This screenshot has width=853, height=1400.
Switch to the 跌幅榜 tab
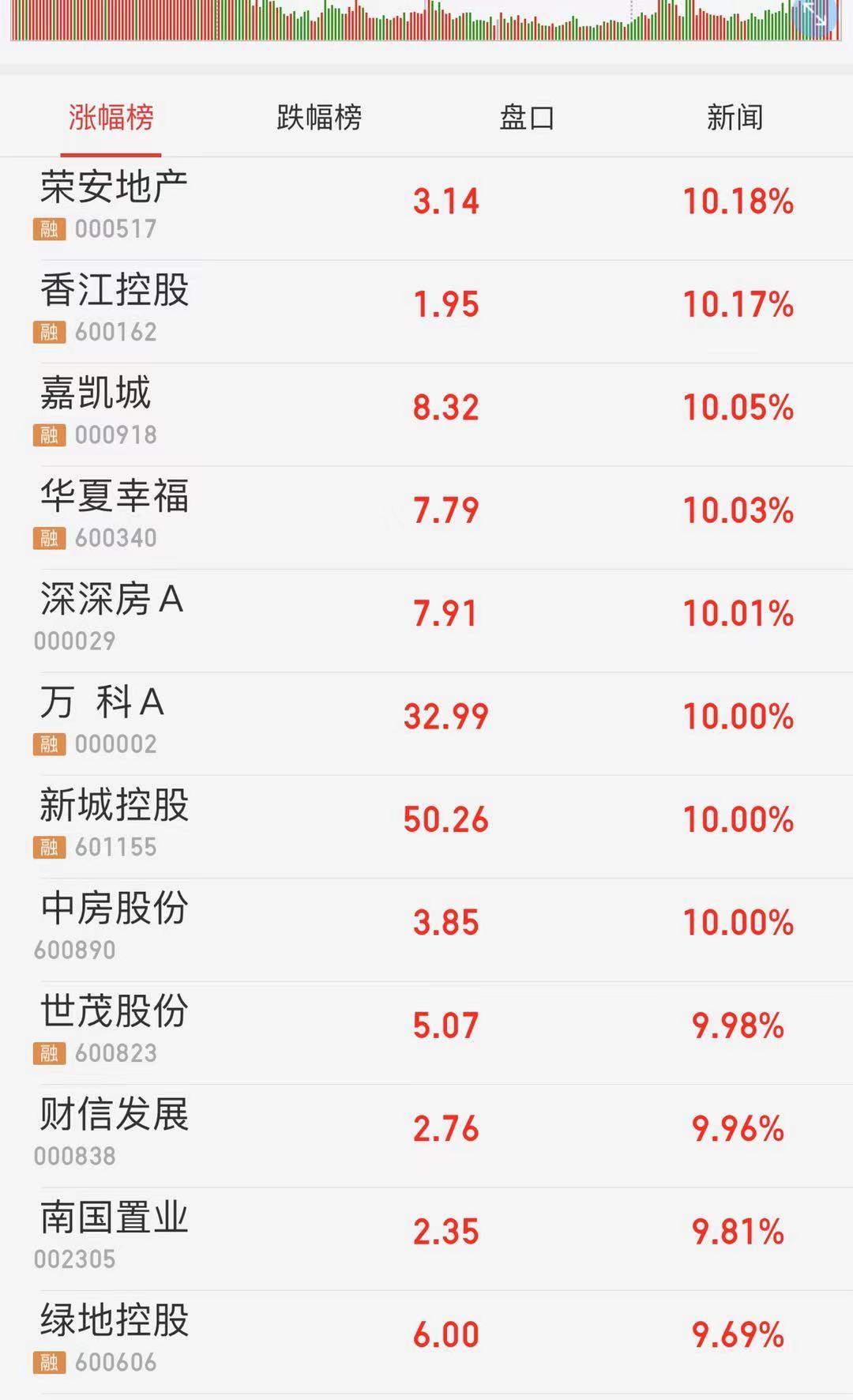(317, 116)
